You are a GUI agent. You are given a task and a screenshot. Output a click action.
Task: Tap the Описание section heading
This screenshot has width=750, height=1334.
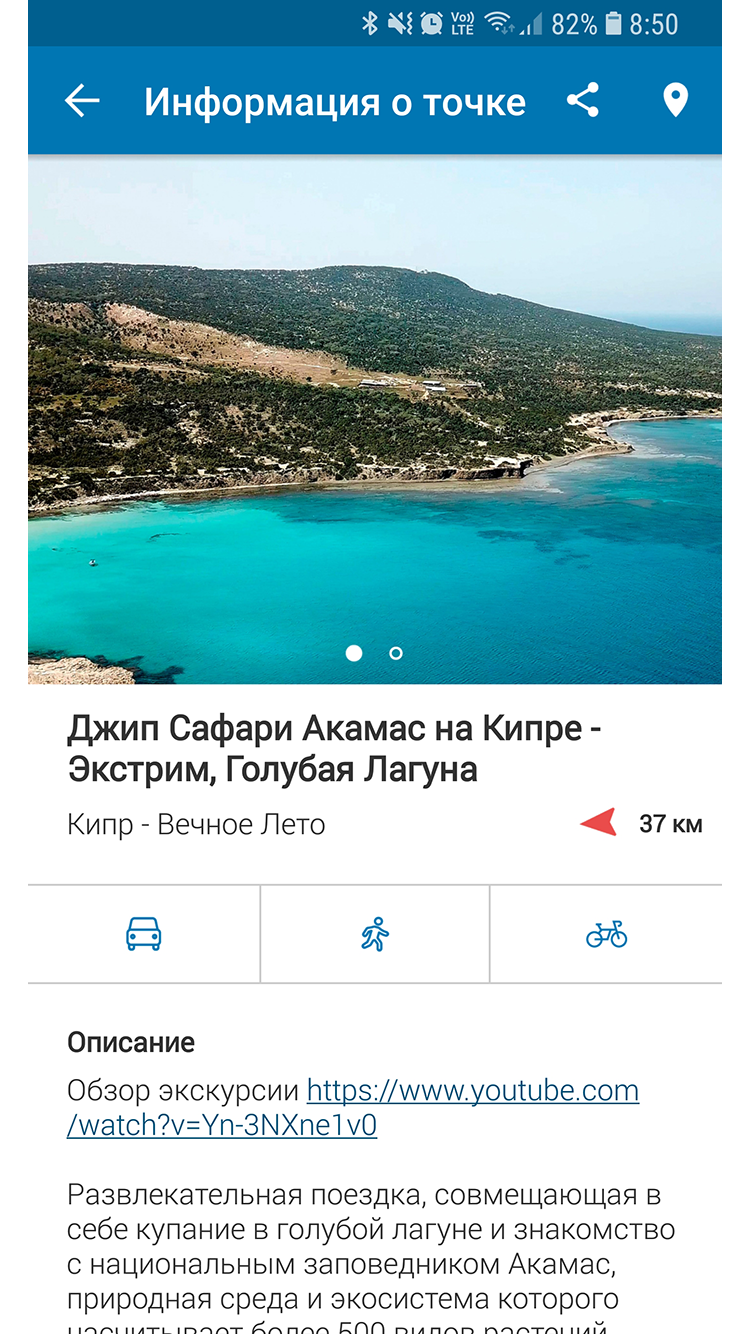130,1043
